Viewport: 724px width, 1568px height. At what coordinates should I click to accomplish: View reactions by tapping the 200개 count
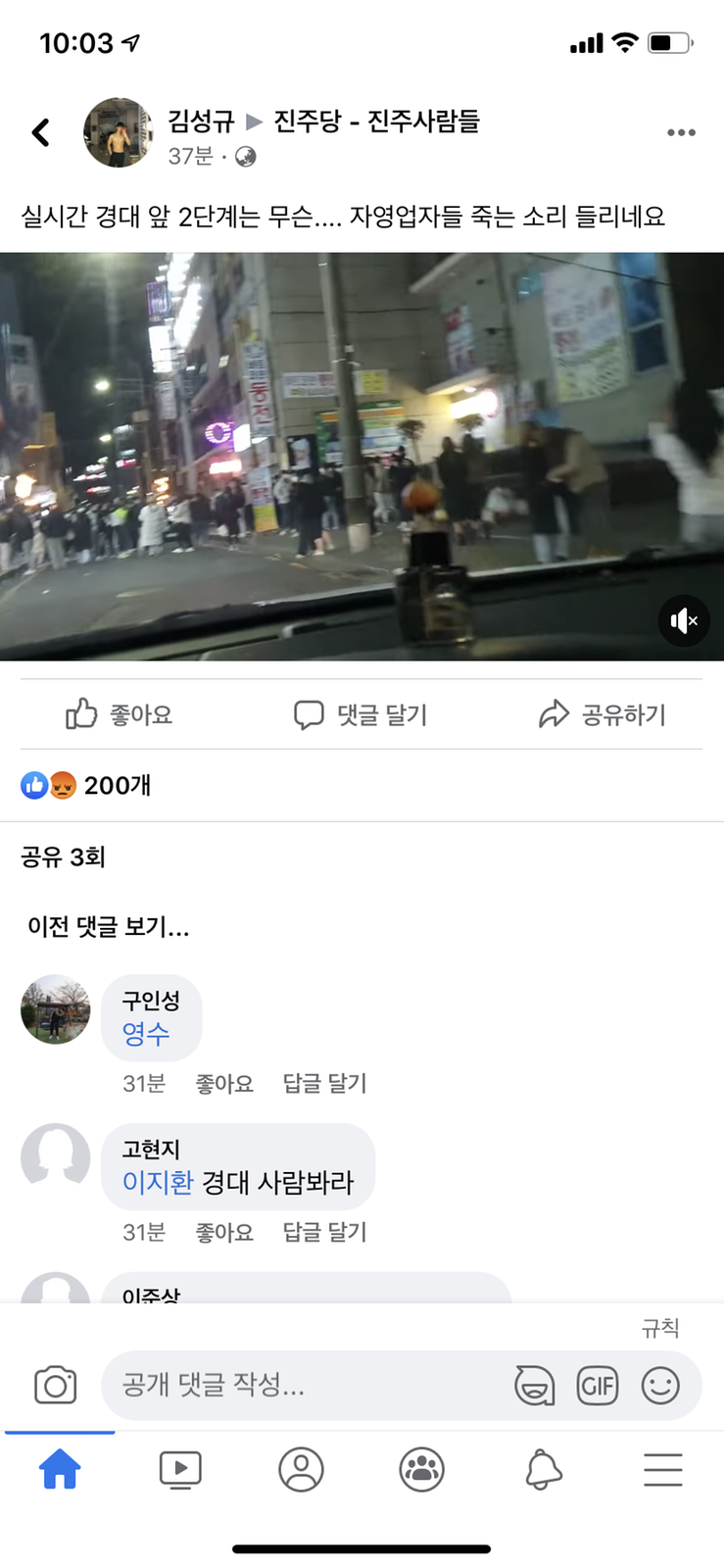click(x=116, y=785)
